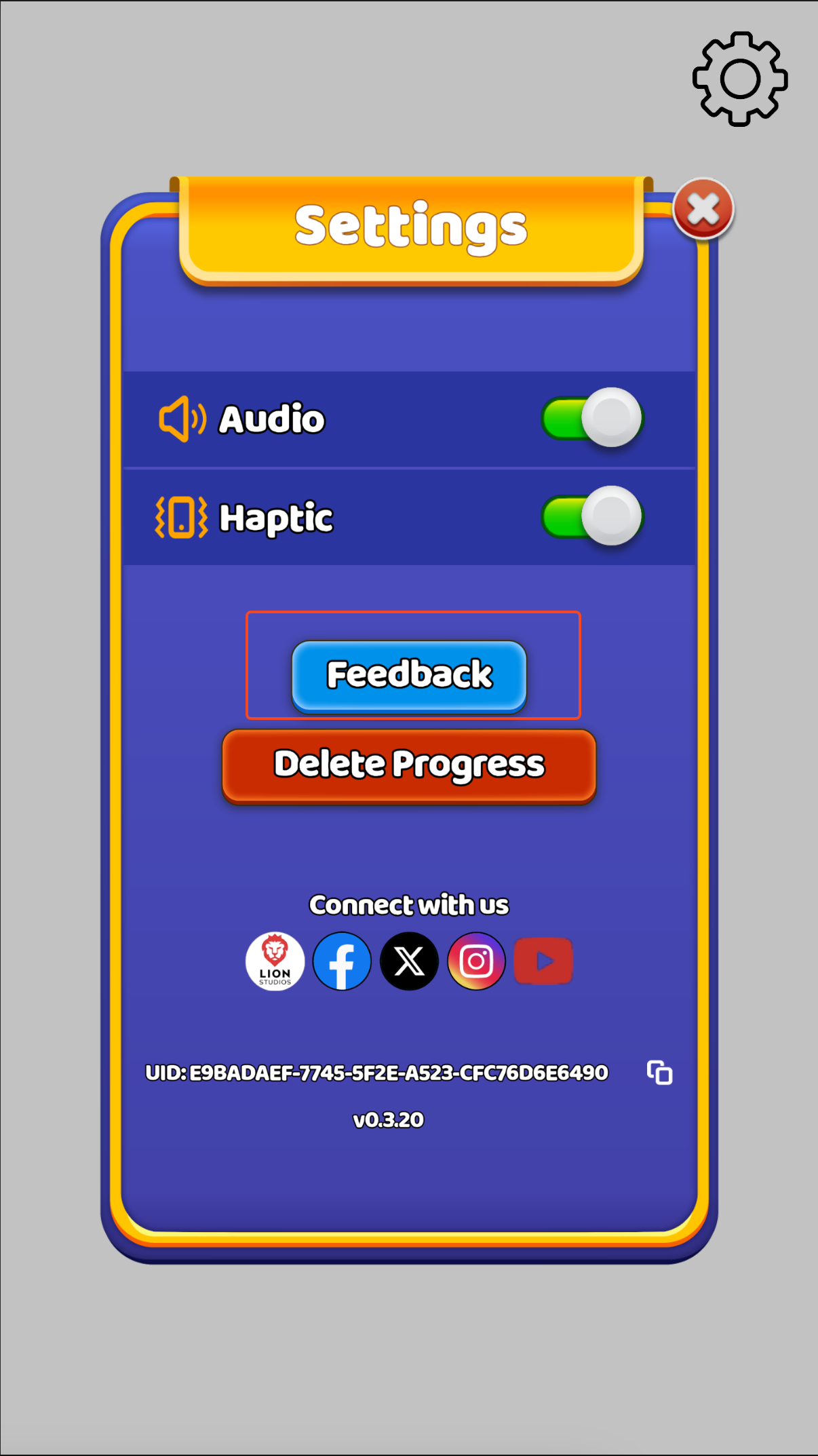Image resolution: width=818 pixels, height=1456 pixels.
Task: Visit the Facebook page
Action: click(342, 961)
